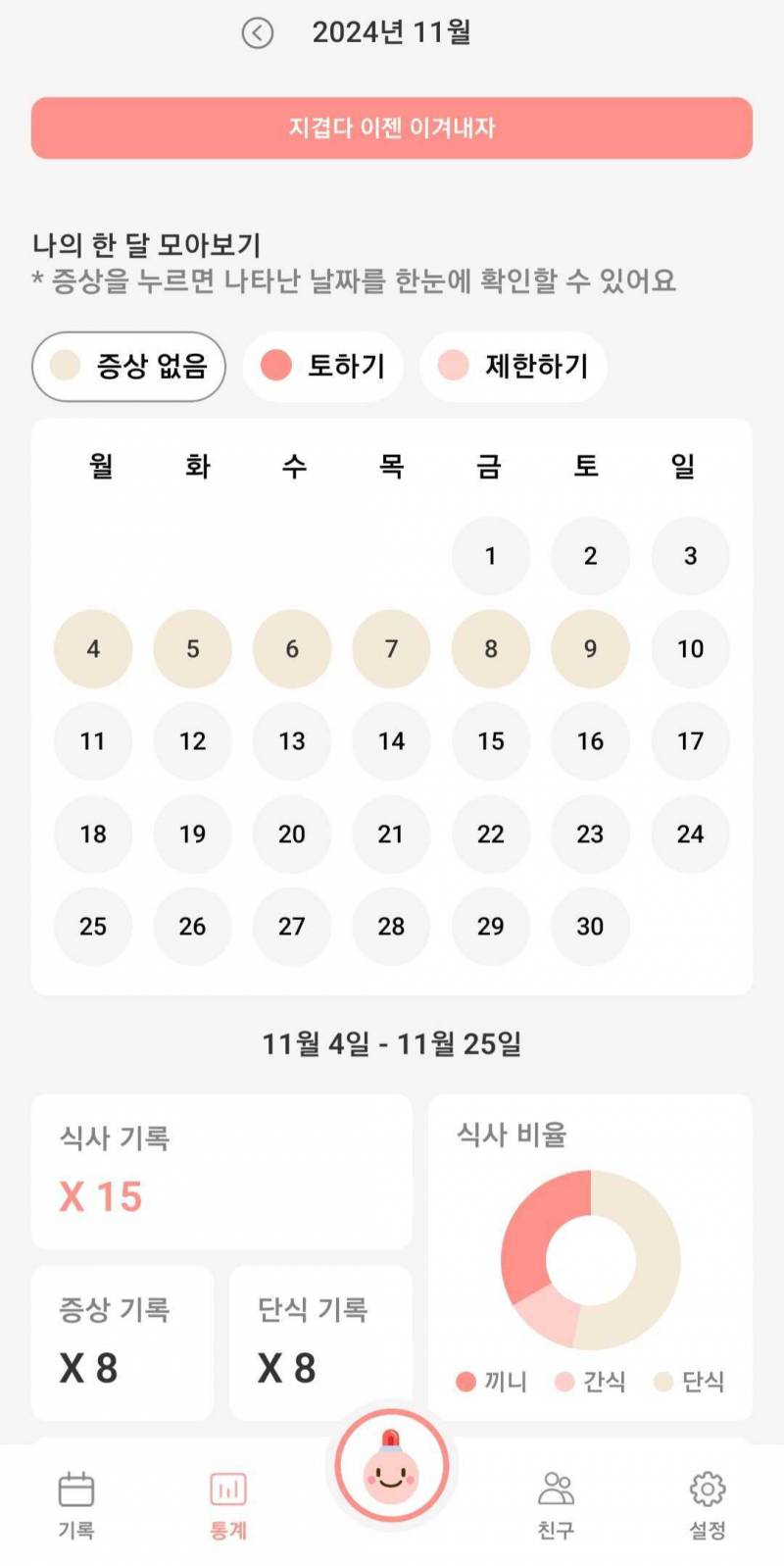Screen dimensions: 784x1566
Task: Click the red dot inside the 토하기 chip
Action: pos(275,366)
